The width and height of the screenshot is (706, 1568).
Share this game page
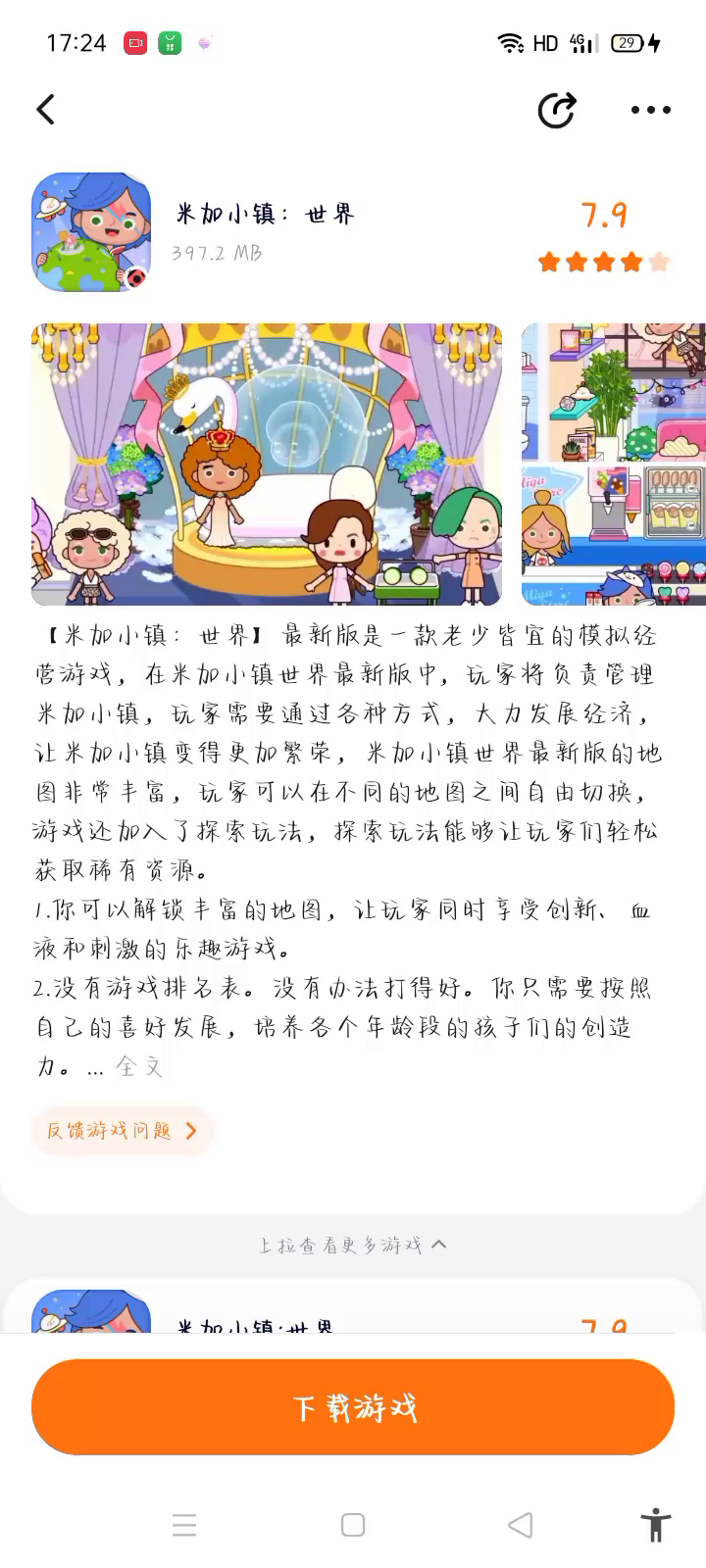(557, 110)
